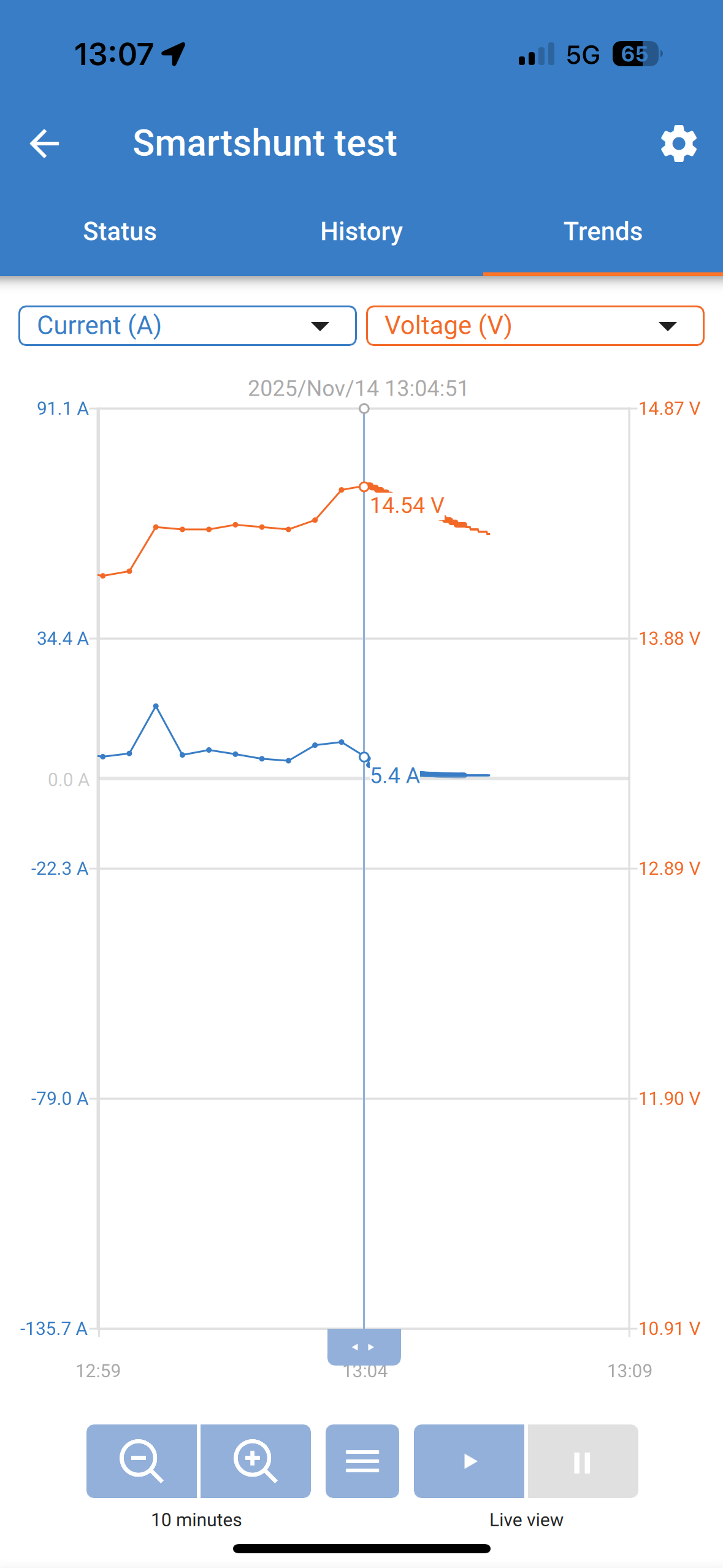The height and width of the screenshot is (1568, 723).
Task: Start live view with play button
Action: click(469, 1461)
